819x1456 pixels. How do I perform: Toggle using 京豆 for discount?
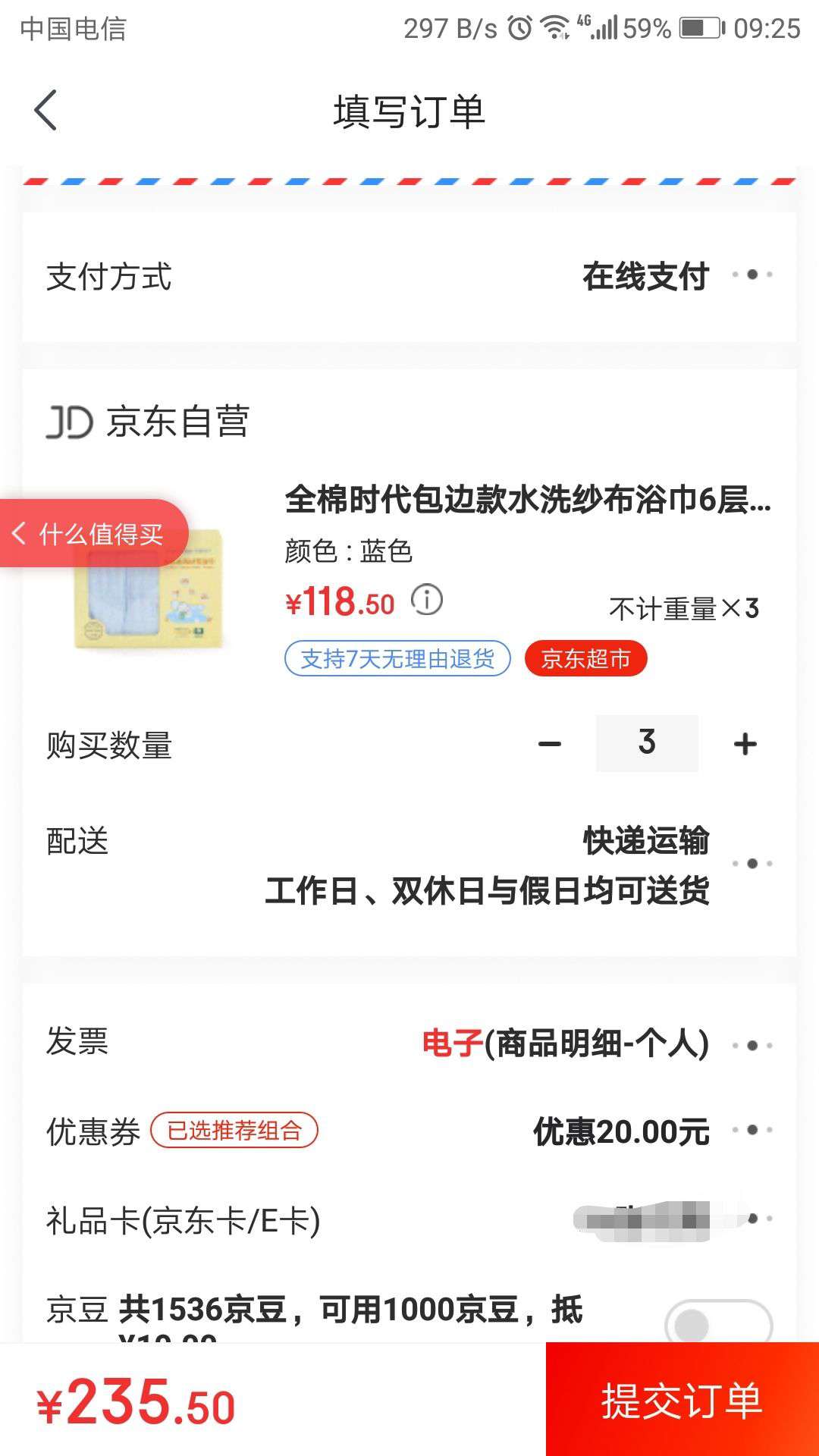pos(717,1324)
